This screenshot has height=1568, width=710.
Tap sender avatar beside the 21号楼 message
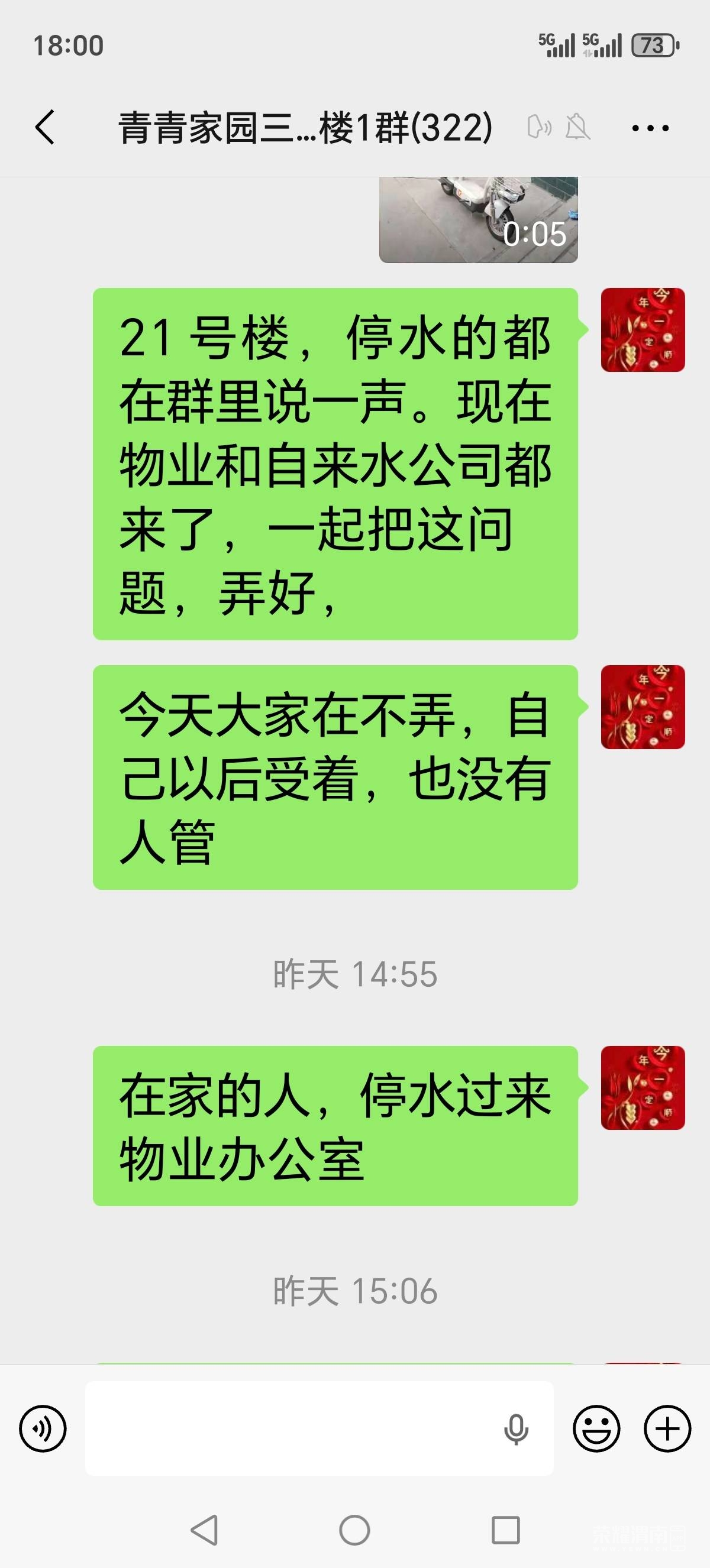point(643,330)
